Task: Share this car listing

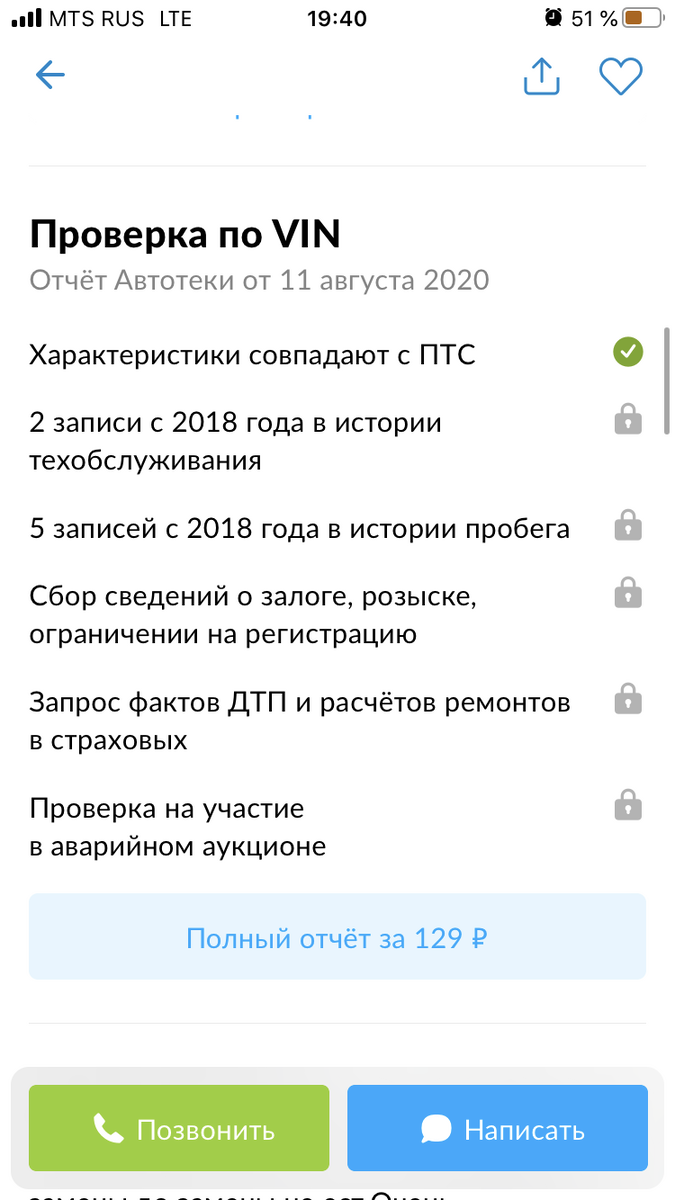Action: (541, 76)
